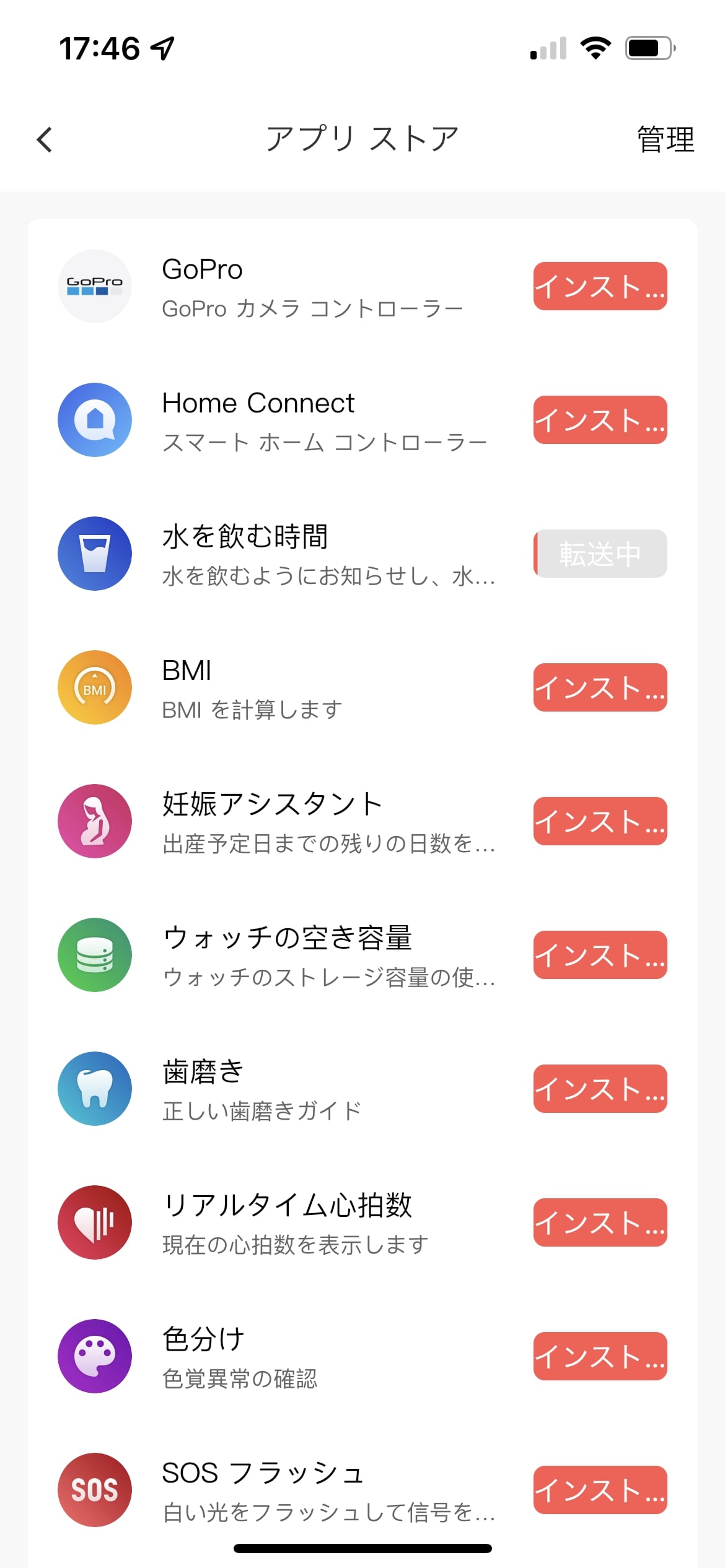This screenshot has width=725, height=1568.
Task: Tap the 転送中 button for 水を飲む時間
Action: tap(600, 554)
